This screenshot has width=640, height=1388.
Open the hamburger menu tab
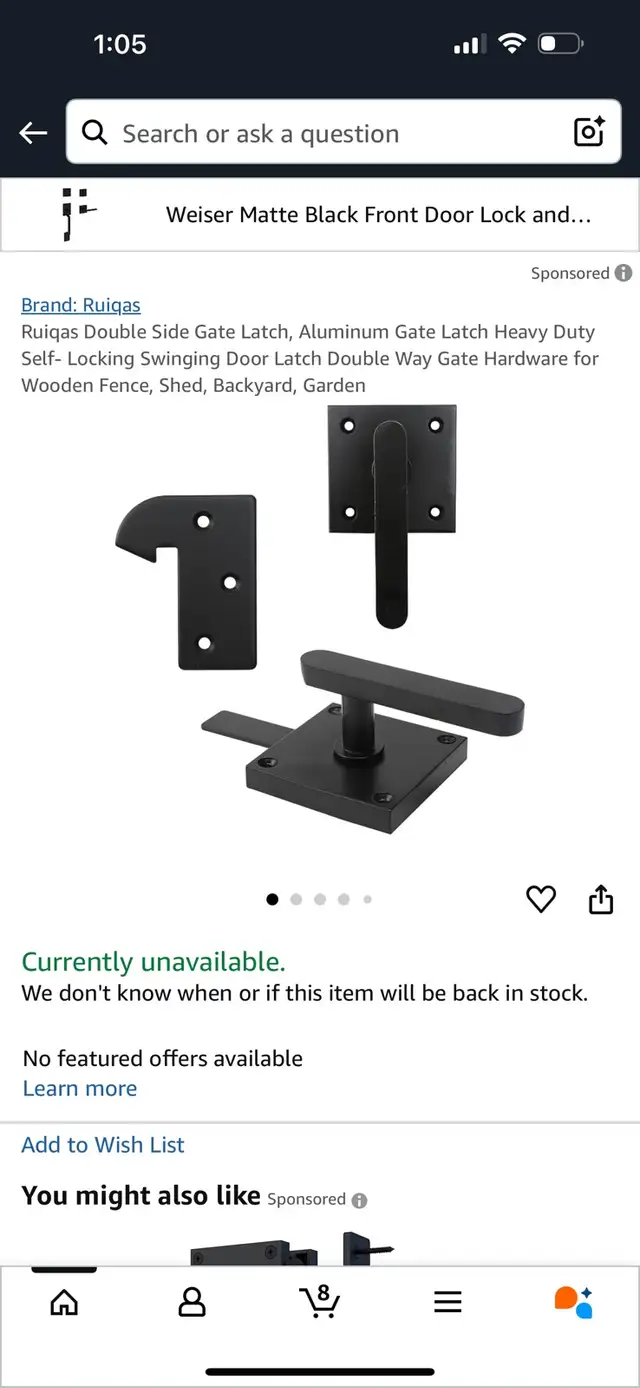[x=447, y=1301]
